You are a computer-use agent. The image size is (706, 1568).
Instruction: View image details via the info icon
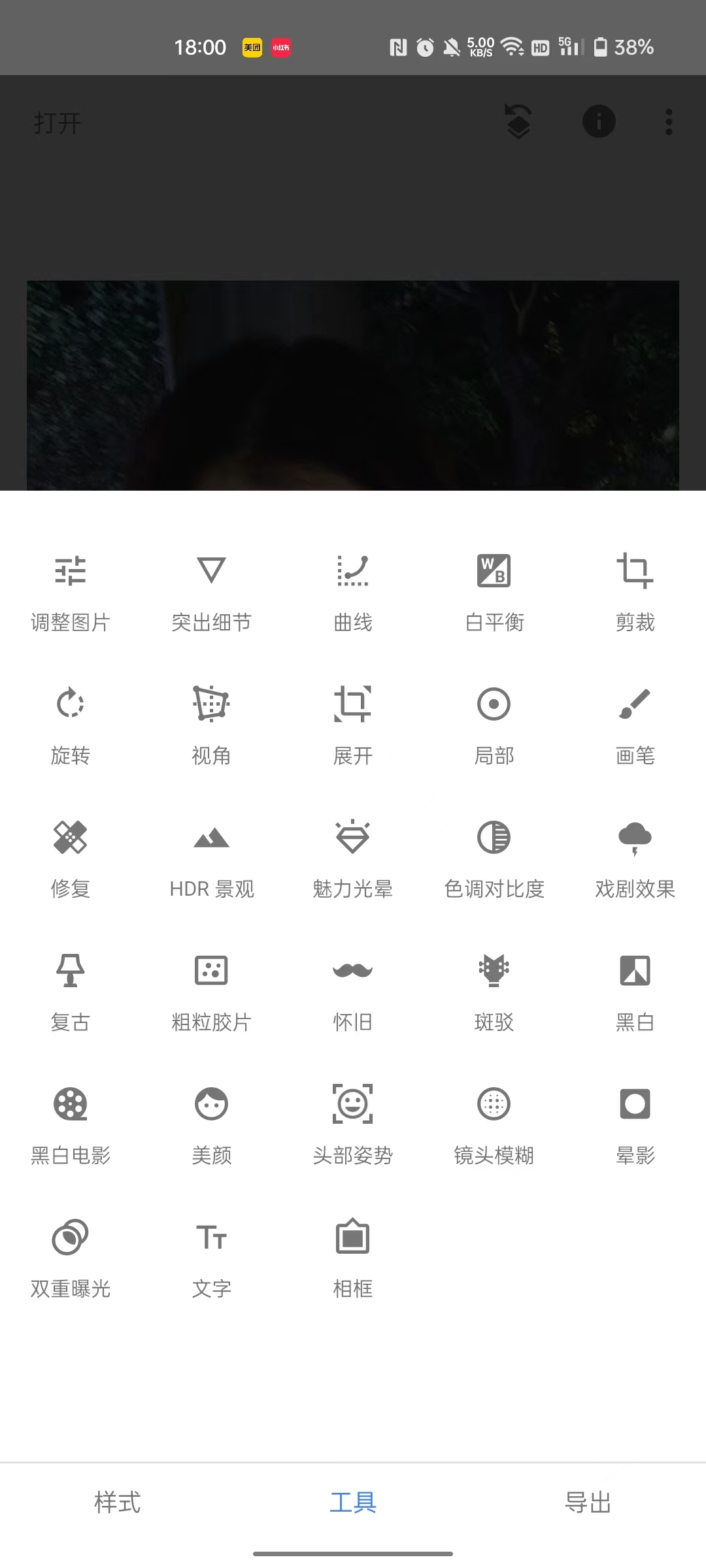599,122
